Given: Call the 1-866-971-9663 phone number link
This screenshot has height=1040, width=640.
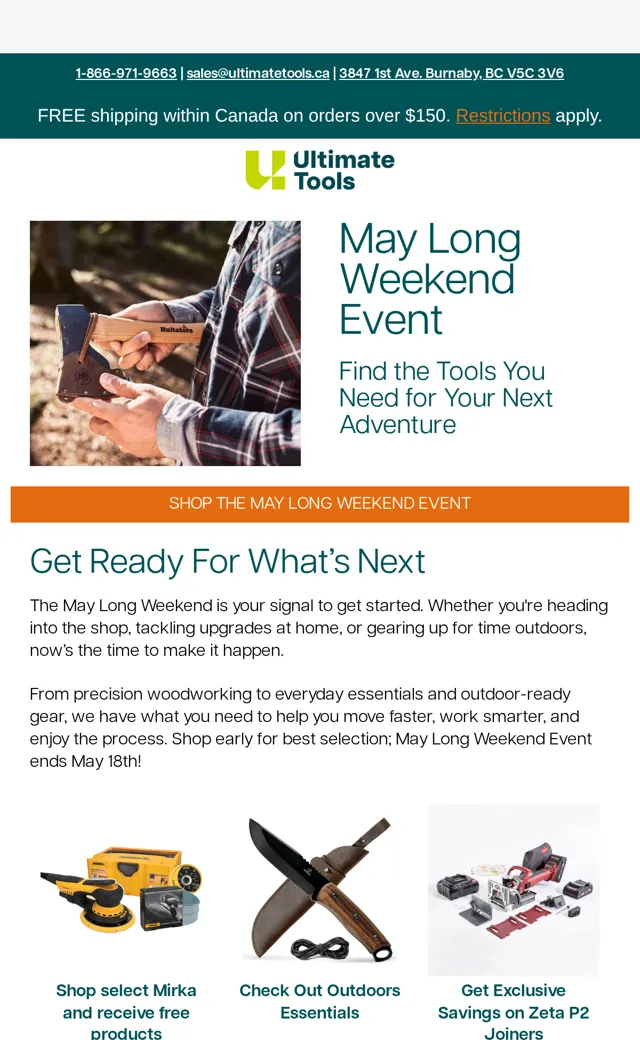Looking at the screenshot, I should pyautogui.click(x=126, y=73).
